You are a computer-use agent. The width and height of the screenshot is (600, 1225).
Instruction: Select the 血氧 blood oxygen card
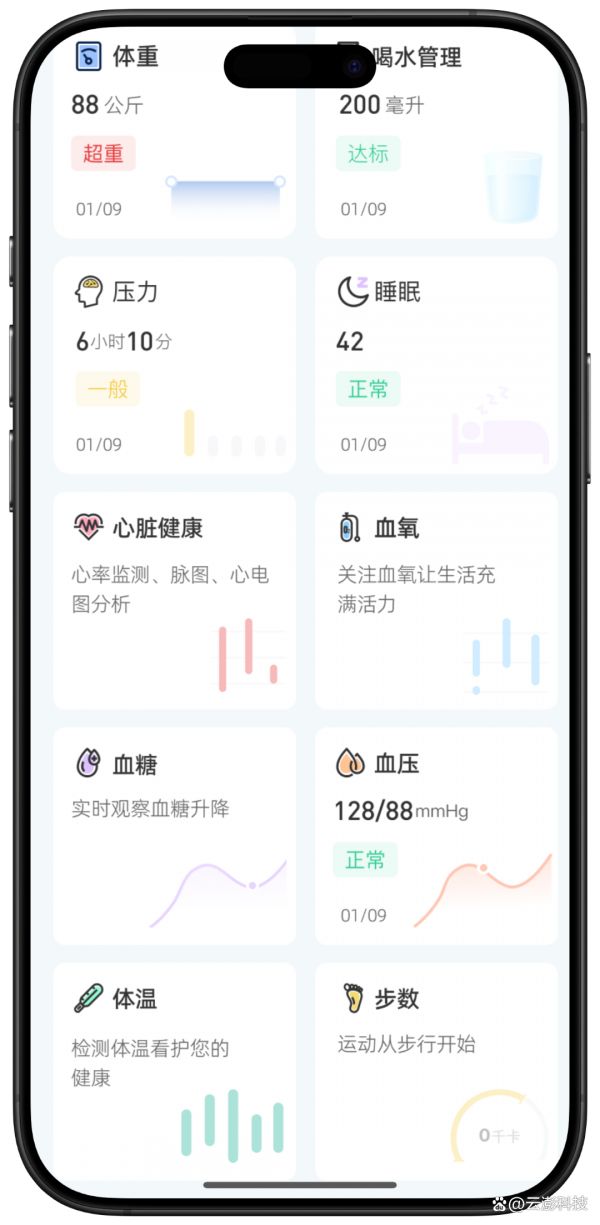click(436, 600)
